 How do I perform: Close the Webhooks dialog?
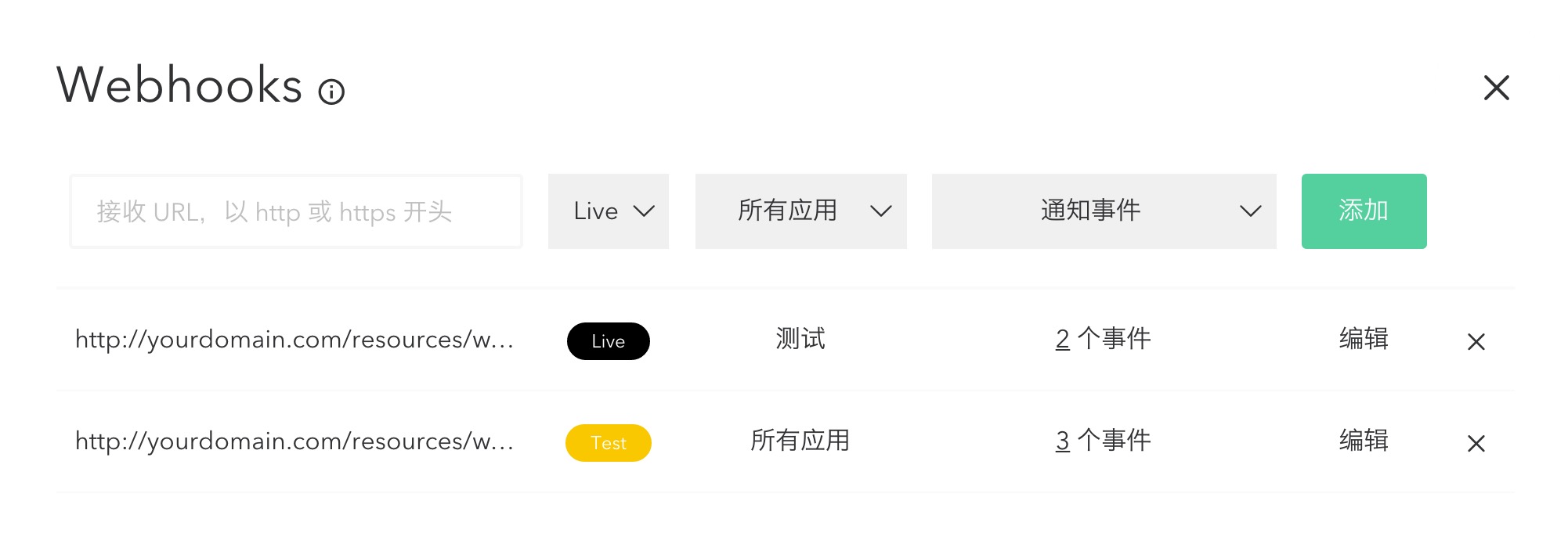(1496, 88)
